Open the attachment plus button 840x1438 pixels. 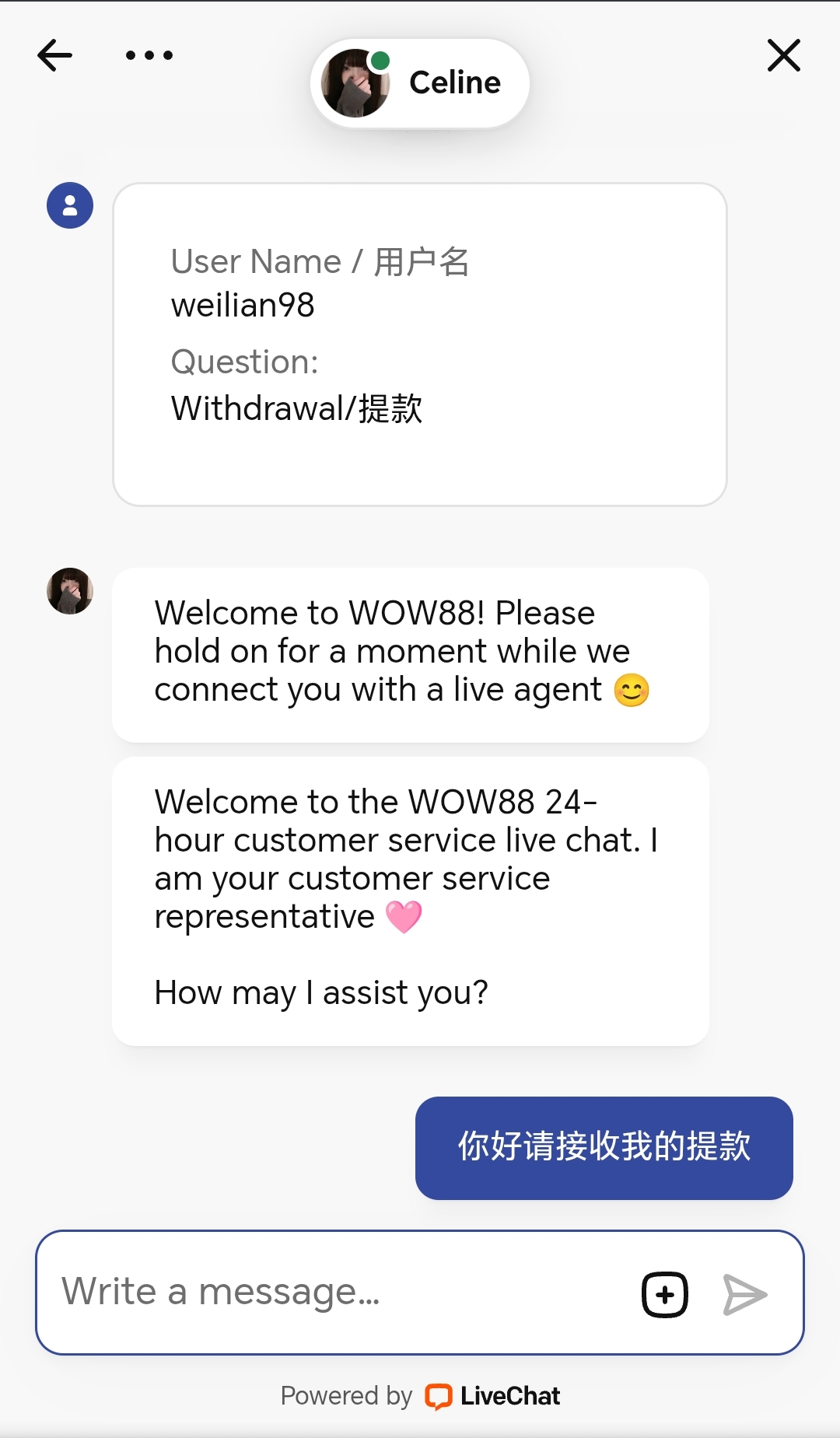click(665, 1295)
